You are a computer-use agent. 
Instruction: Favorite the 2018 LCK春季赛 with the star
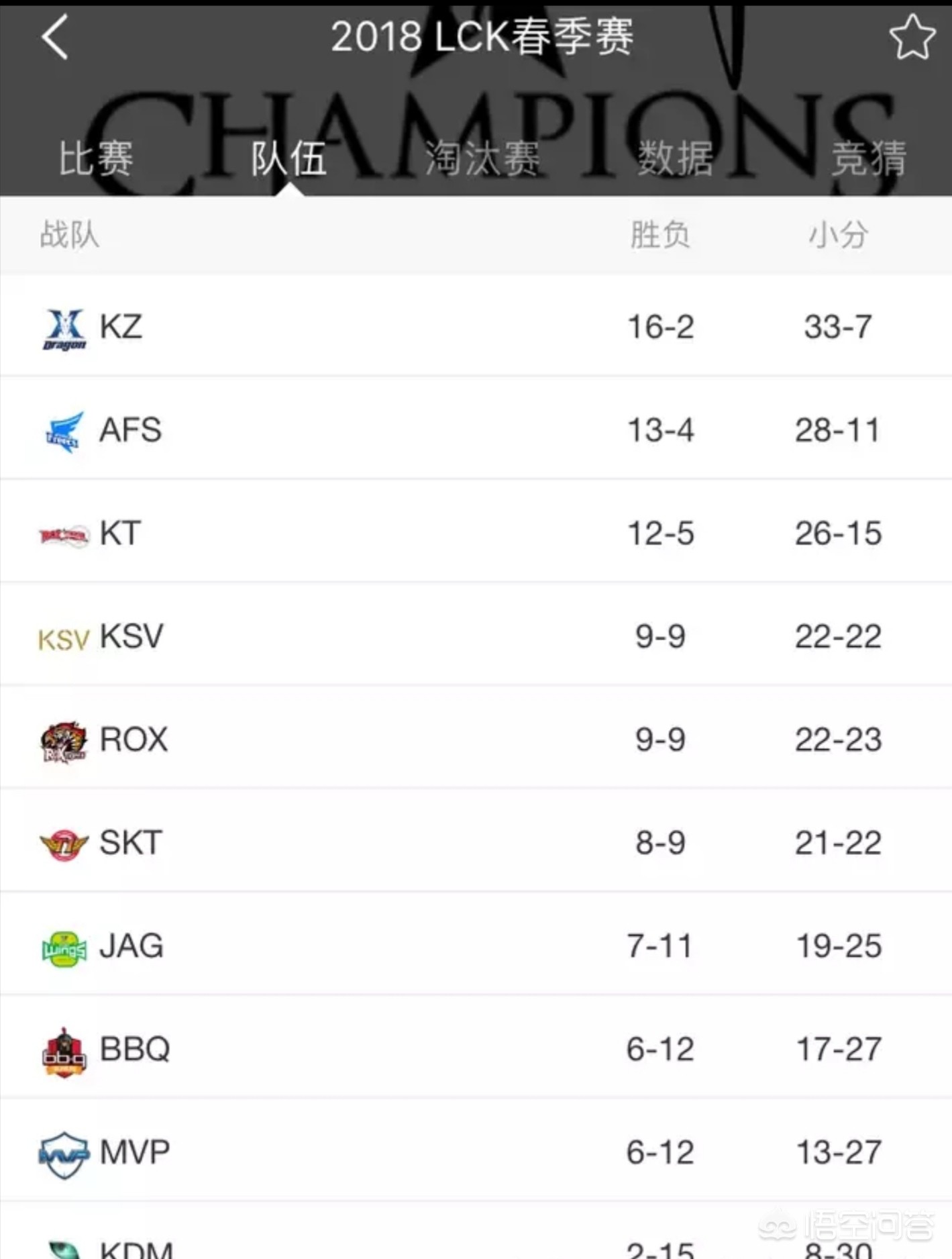[912, 38]
